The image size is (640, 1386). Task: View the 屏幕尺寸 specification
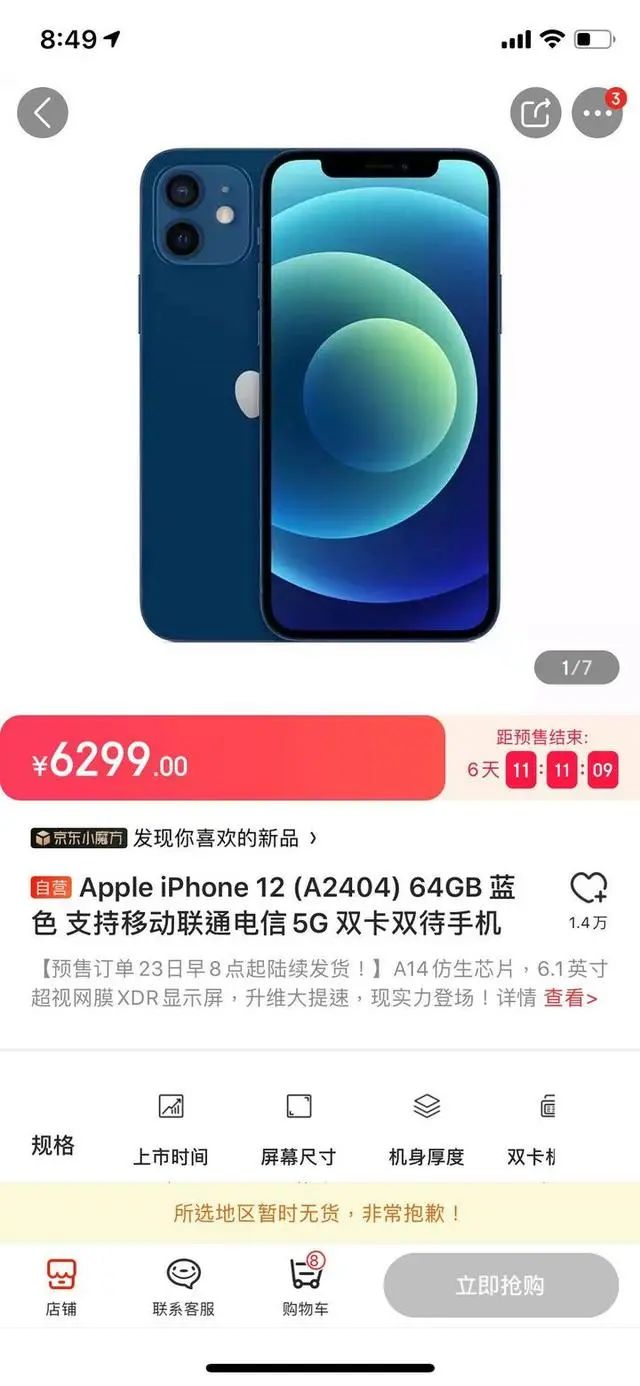click(x=298, y=1130)
